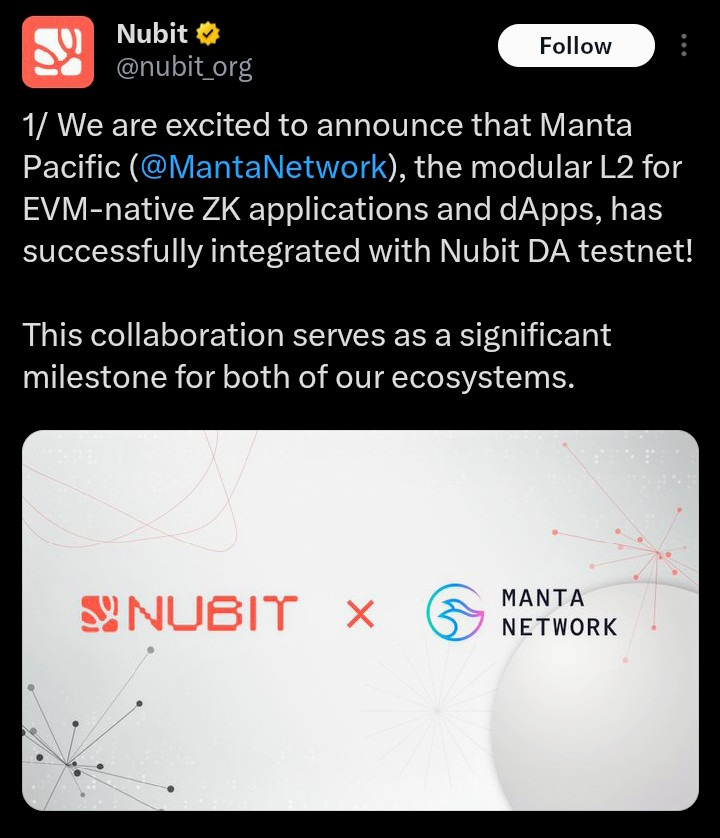Follow the Nubit account

coord(575,46)
